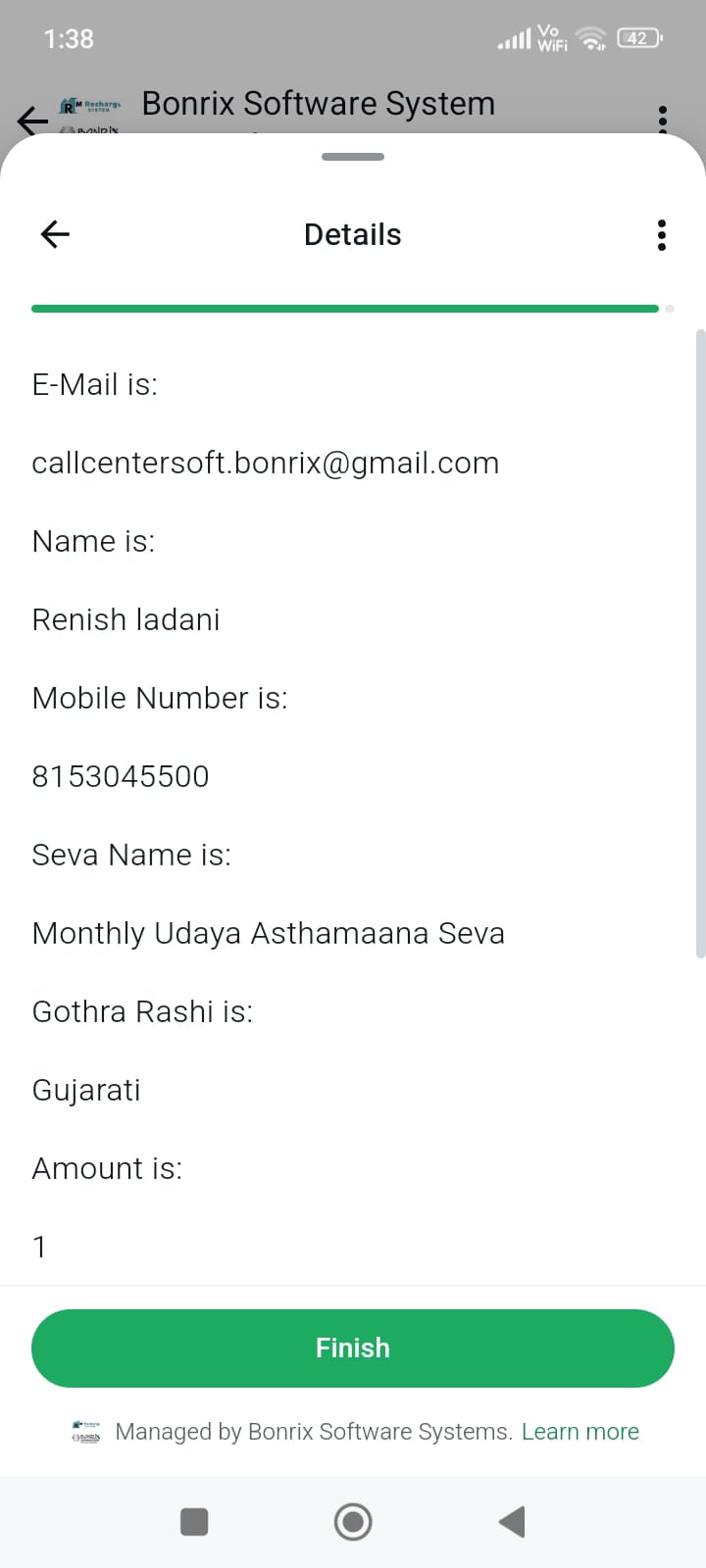706x1568 pixels.
Task: Open the Learn more link
Action: [580, 1432]
